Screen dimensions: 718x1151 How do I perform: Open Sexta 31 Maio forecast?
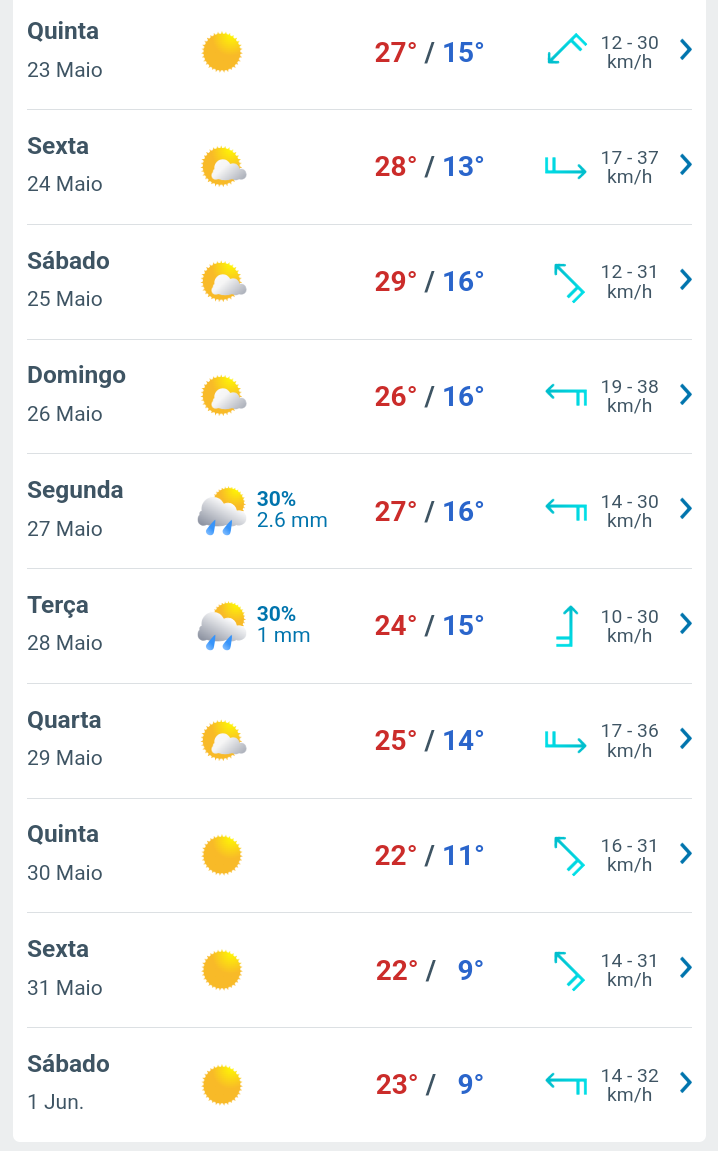[x=359, y=970]
